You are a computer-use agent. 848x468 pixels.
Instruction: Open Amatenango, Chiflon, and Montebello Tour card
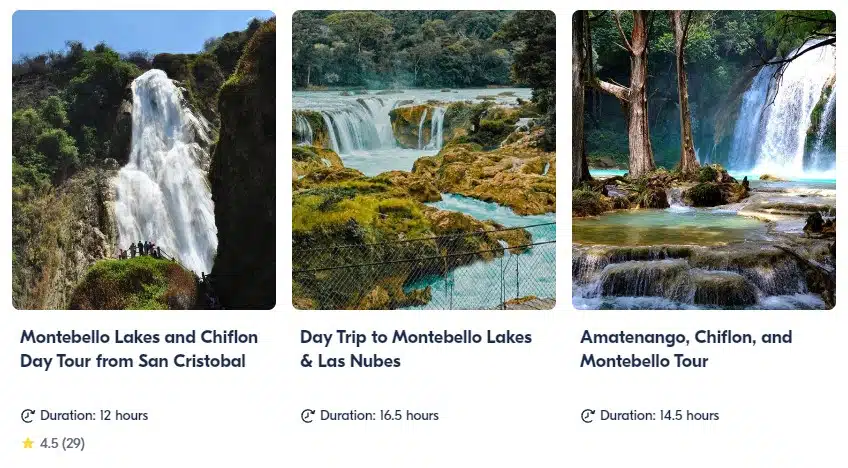click(685, 348)
